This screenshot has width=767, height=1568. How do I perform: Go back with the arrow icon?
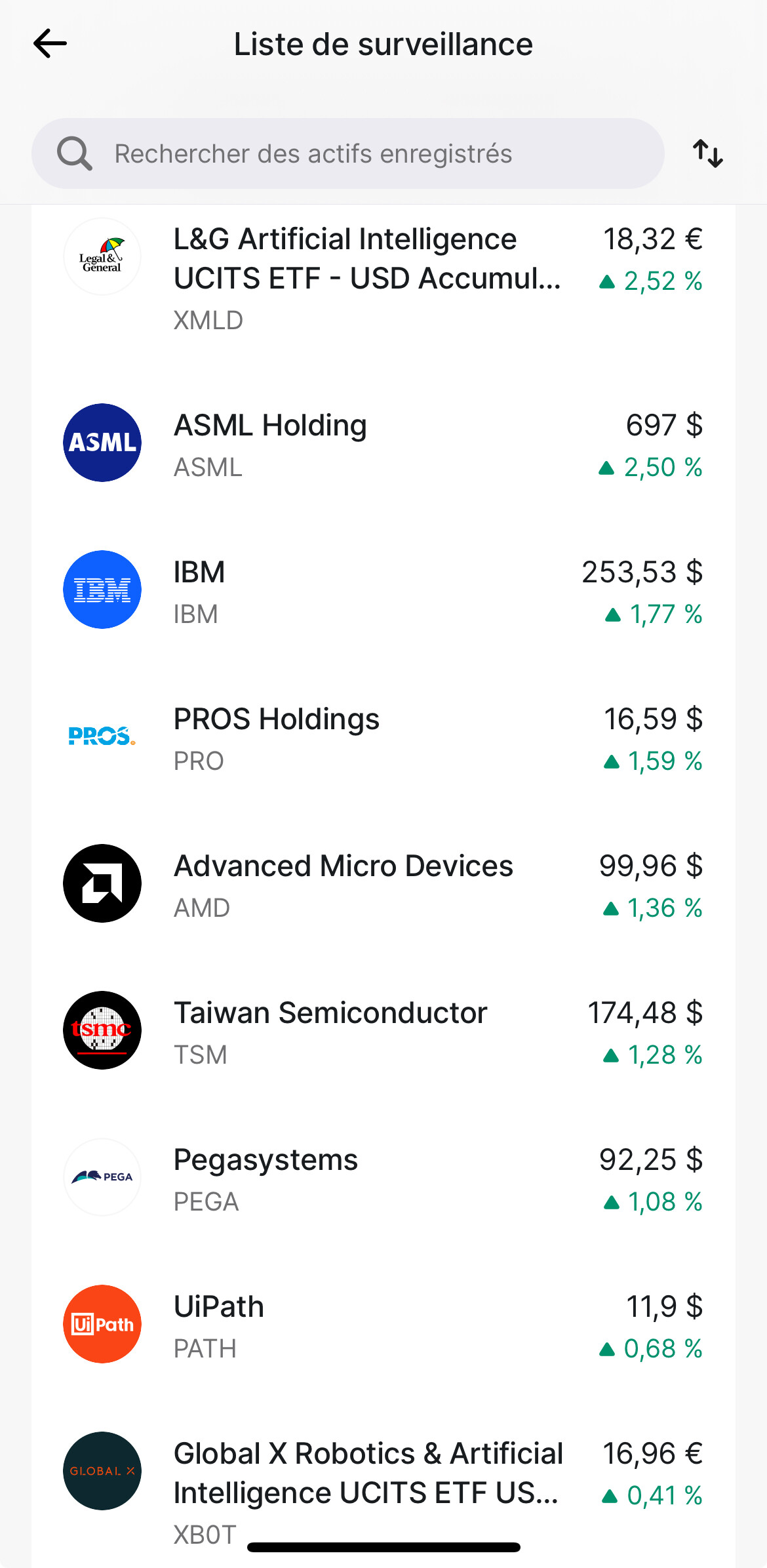(x=50, y=44)
